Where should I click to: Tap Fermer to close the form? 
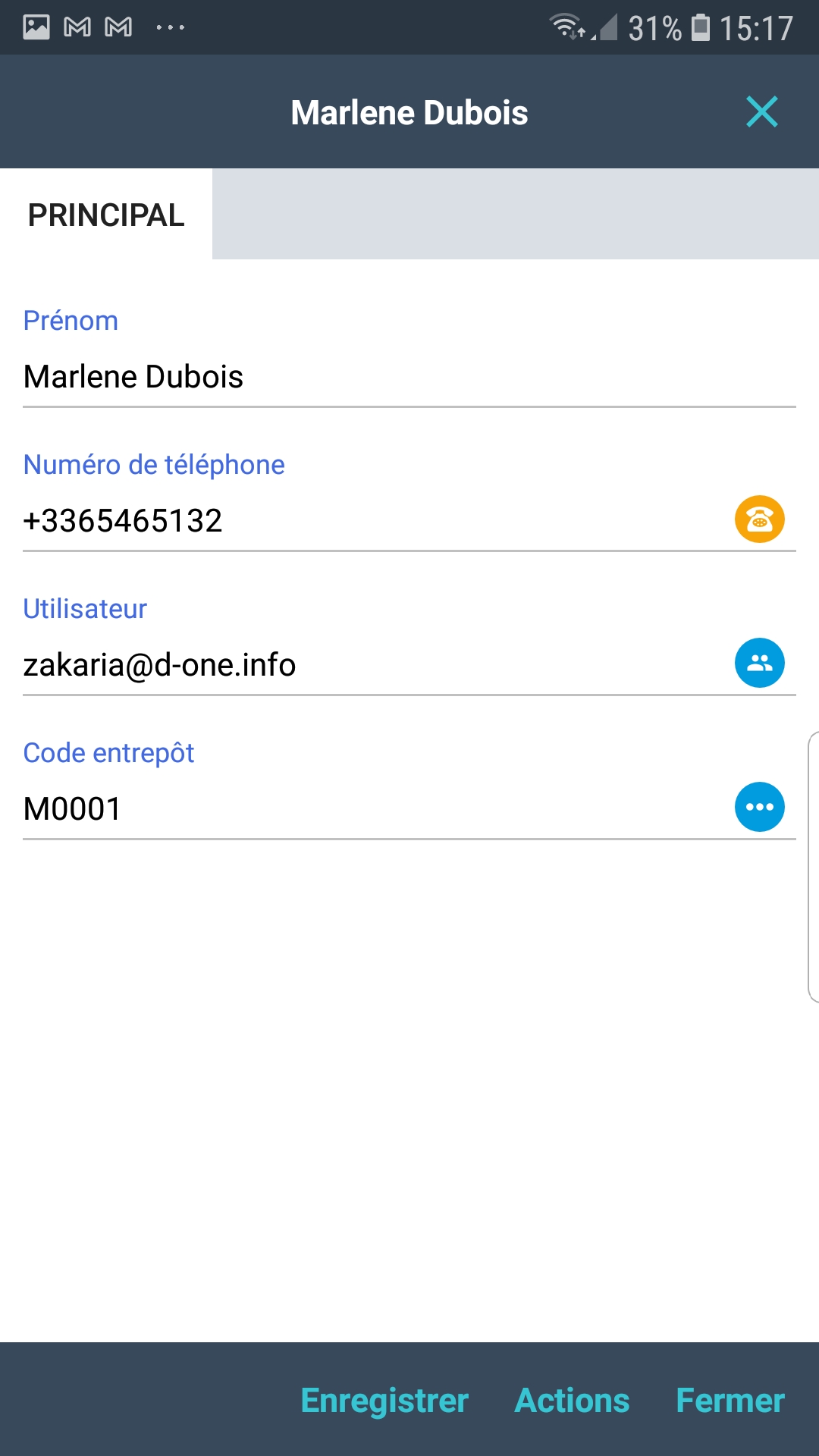pos(730,1401)
